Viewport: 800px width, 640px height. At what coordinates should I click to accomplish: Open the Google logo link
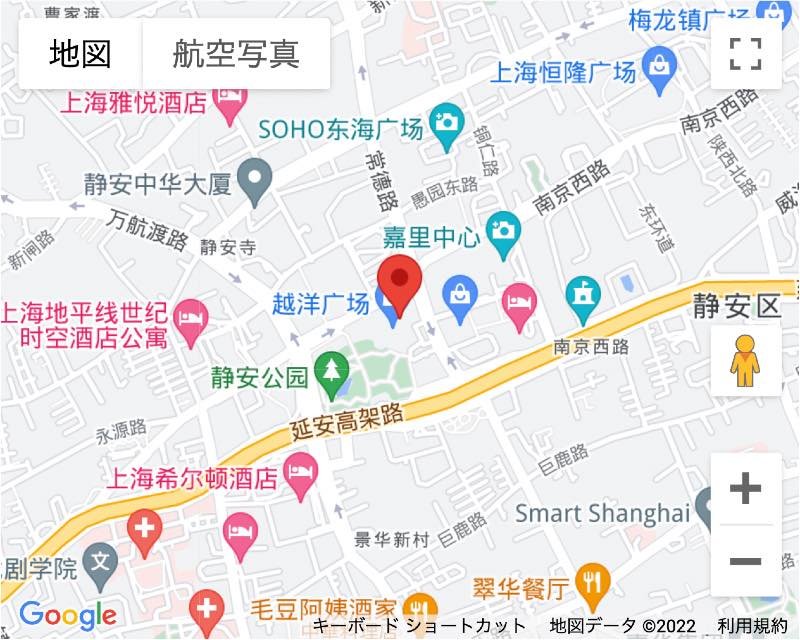pyautogui.click(x=68, y=615)
